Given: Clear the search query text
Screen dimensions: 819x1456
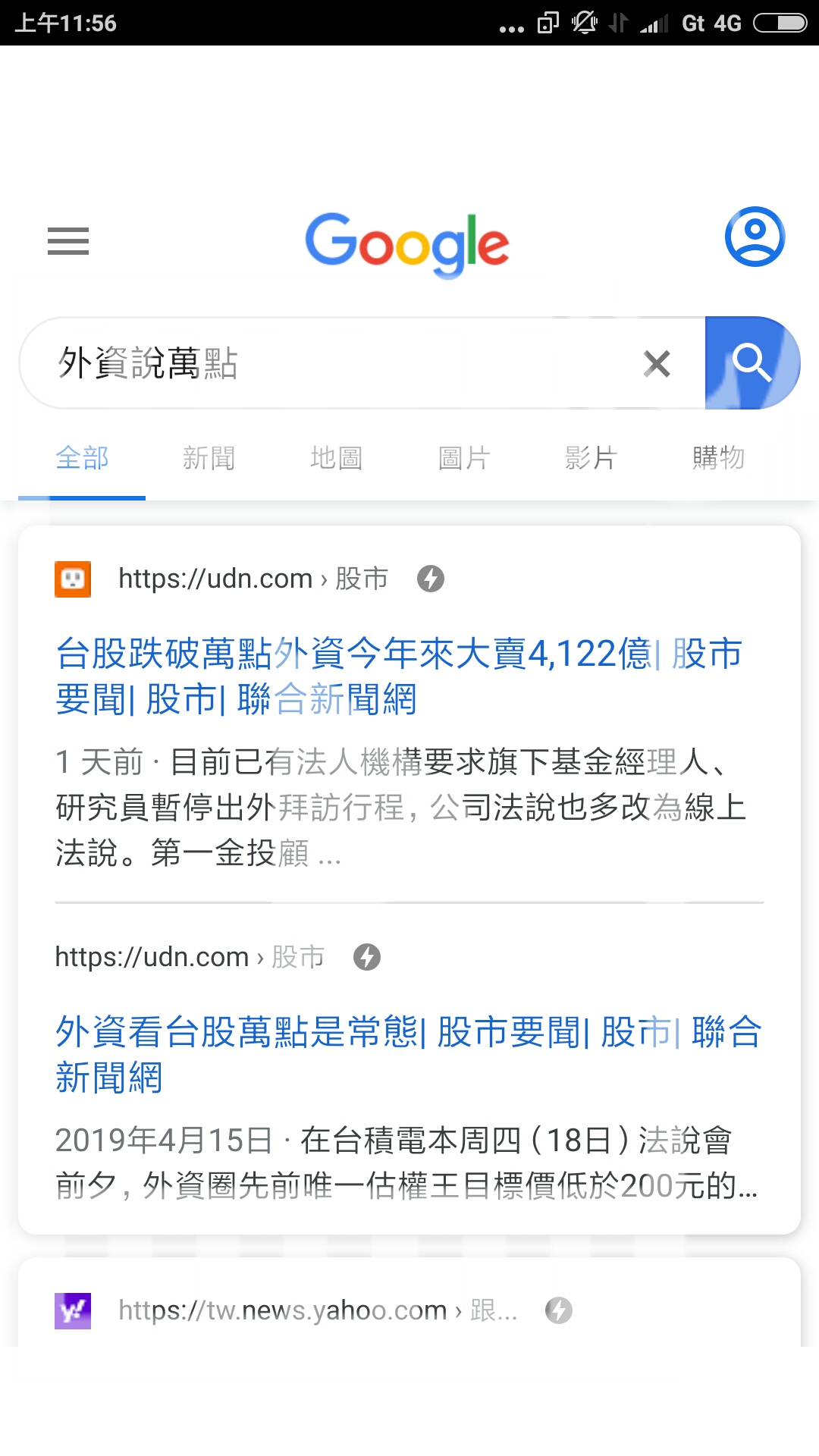Looking at the screenshot, I should [x=657, y=363].
